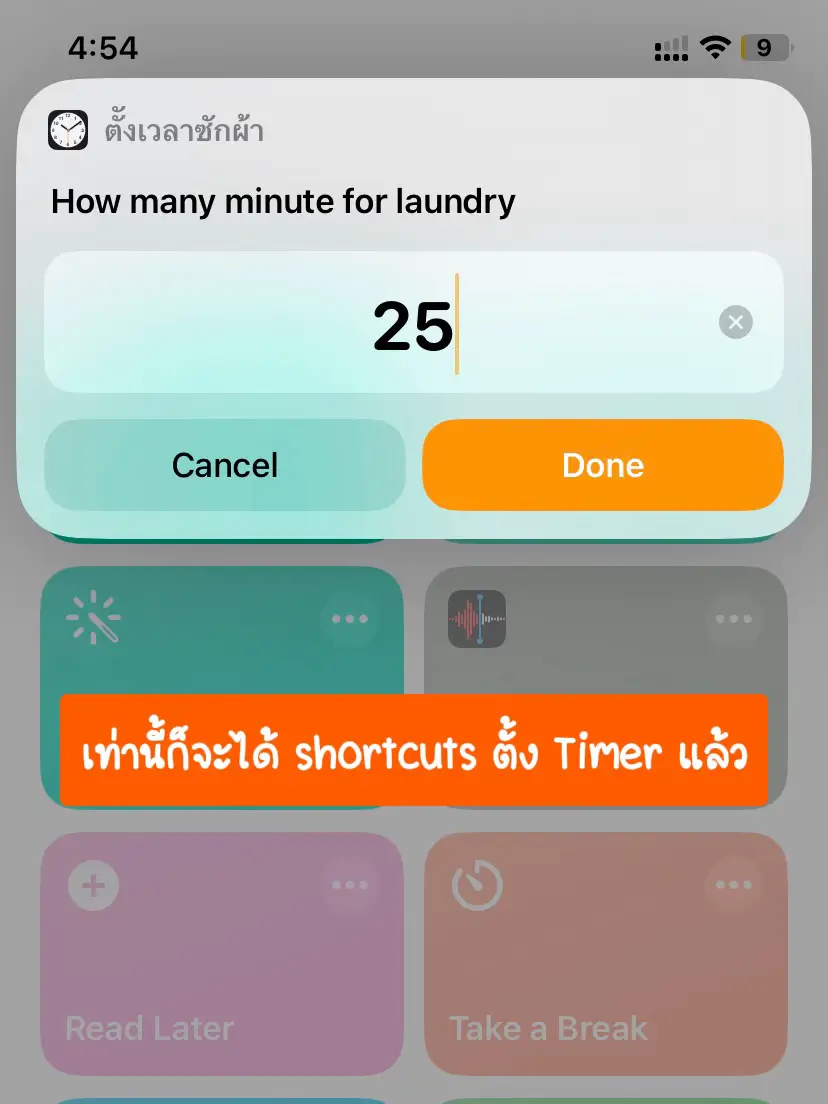Select the timer icon on Take a Break
Image resolution: width=828 pixels, height=1104 pixels.
(477, 884)
